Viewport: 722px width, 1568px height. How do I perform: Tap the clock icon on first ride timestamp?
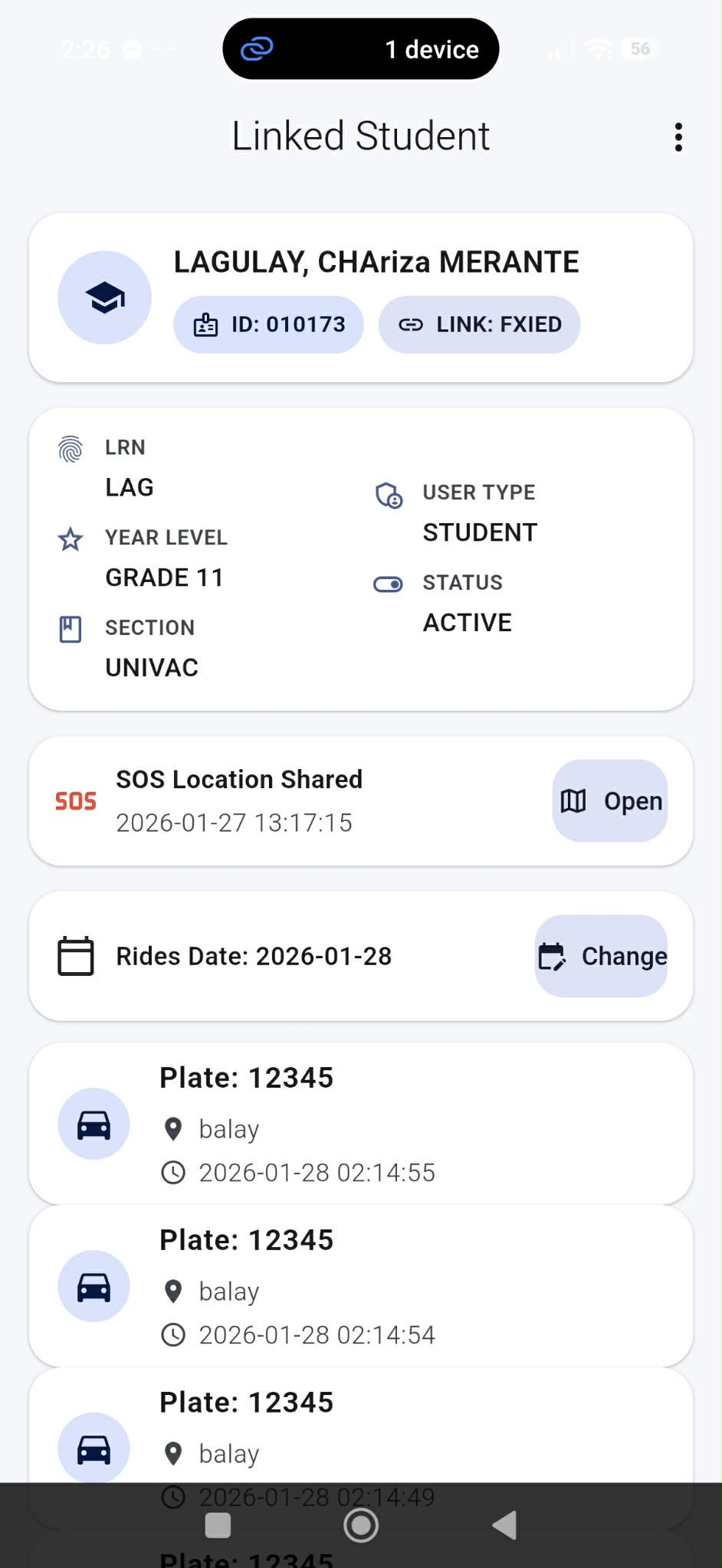click(x=174, y=1172)
